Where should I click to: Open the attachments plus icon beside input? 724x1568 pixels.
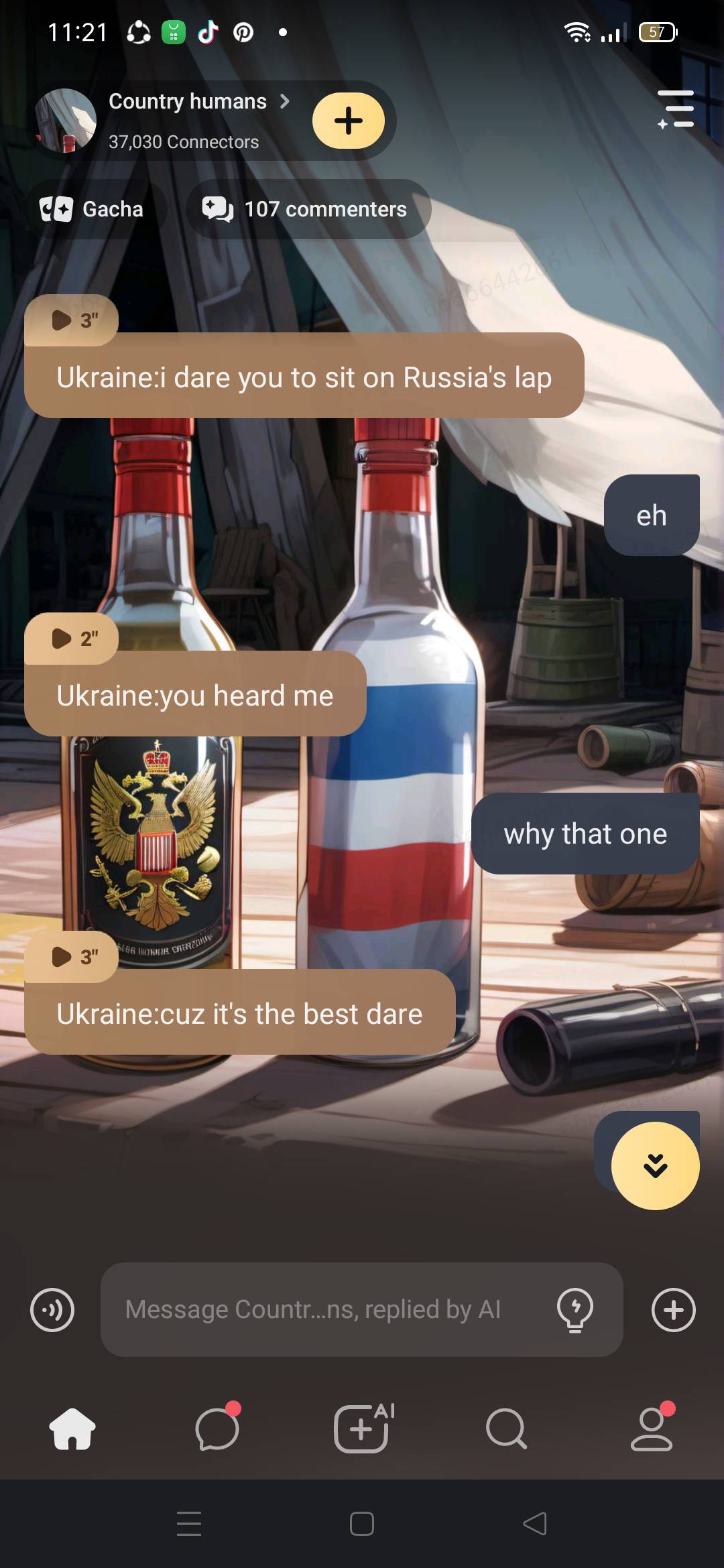point(674,1310)
